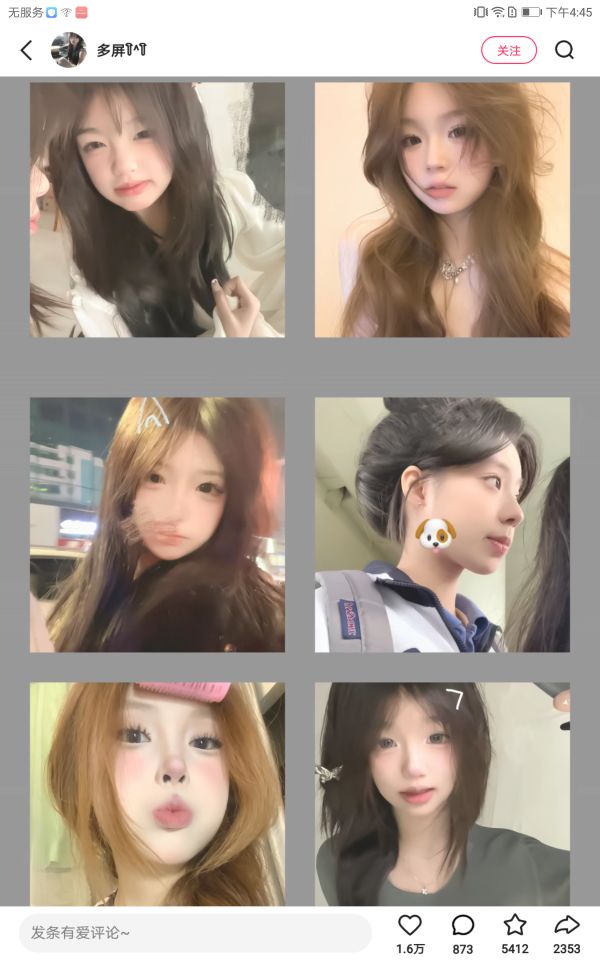Share the post via arrow icon
The height and width of the screenshot is (960, 600).
(567, 924)
